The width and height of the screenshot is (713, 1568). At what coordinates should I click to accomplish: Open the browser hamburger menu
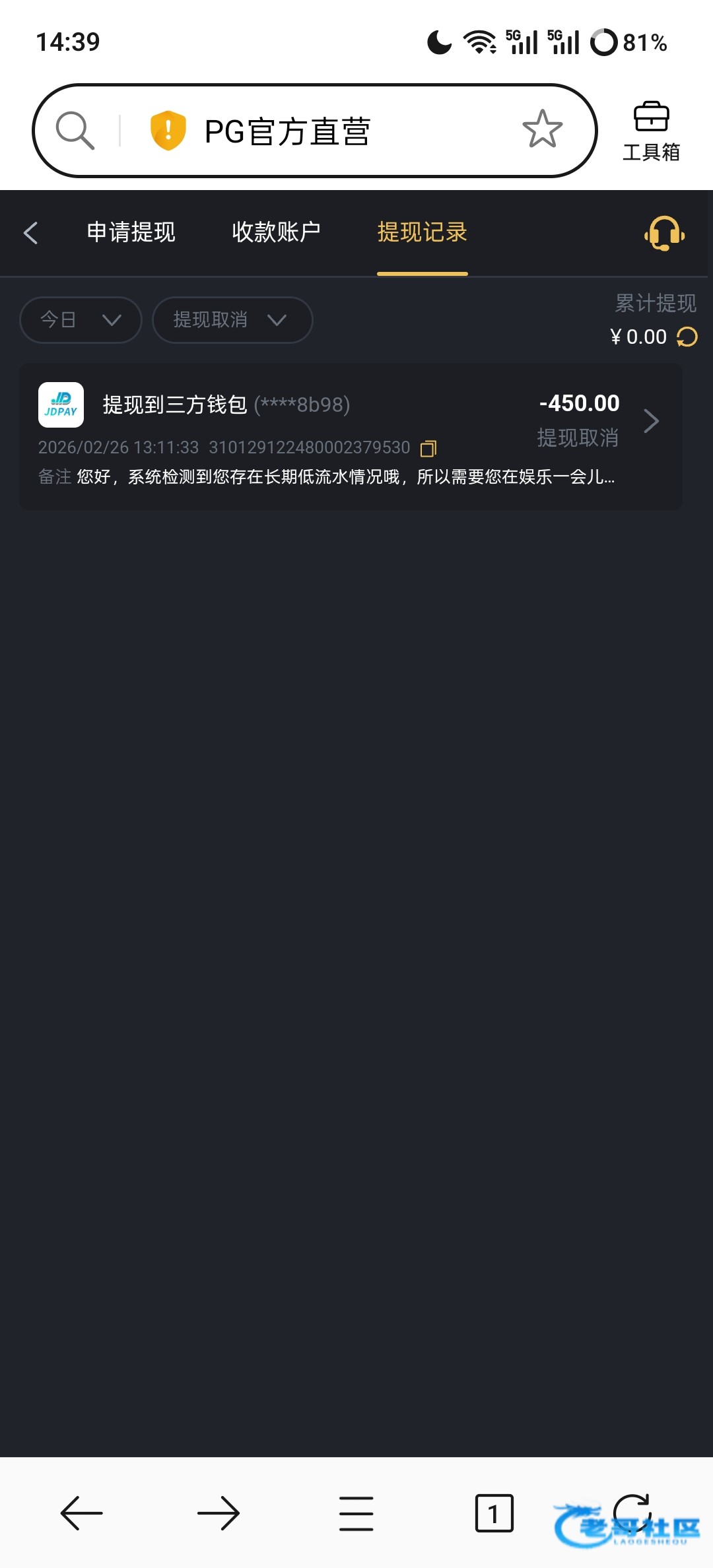click(356, 1513)
